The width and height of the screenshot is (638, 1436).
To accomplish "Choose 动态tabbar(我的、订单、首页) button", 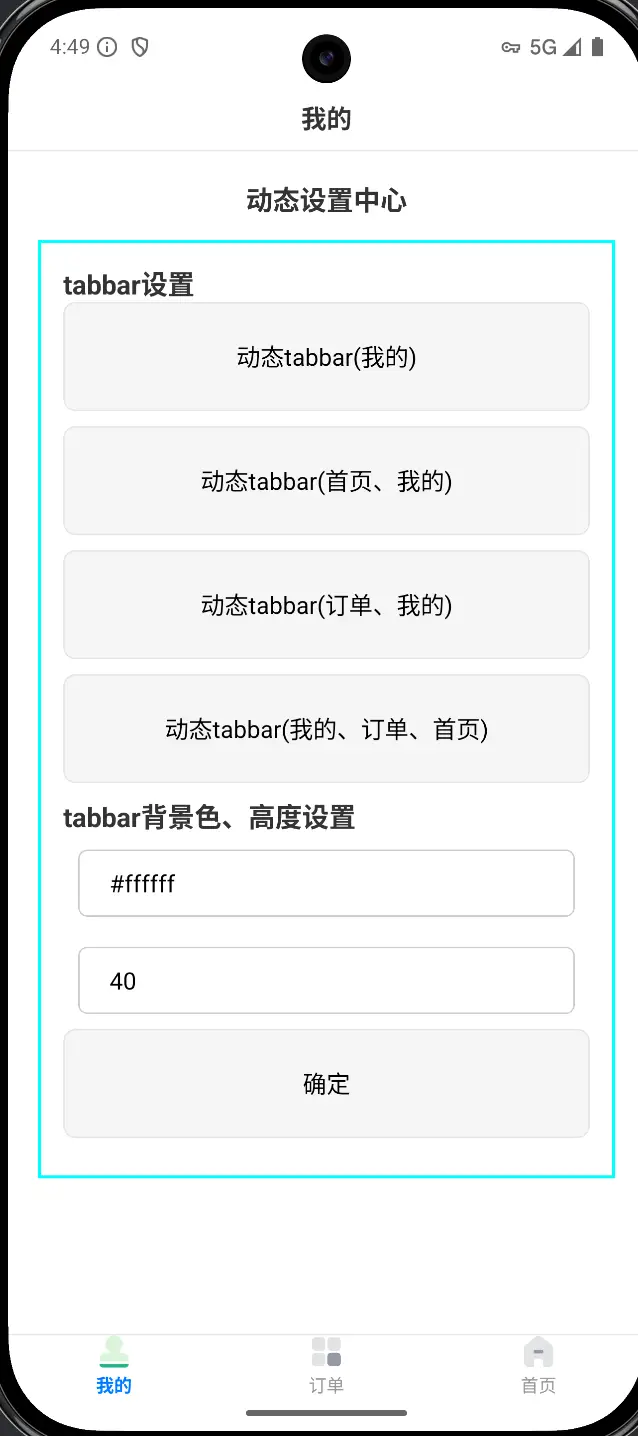I will tap(326, 729).
